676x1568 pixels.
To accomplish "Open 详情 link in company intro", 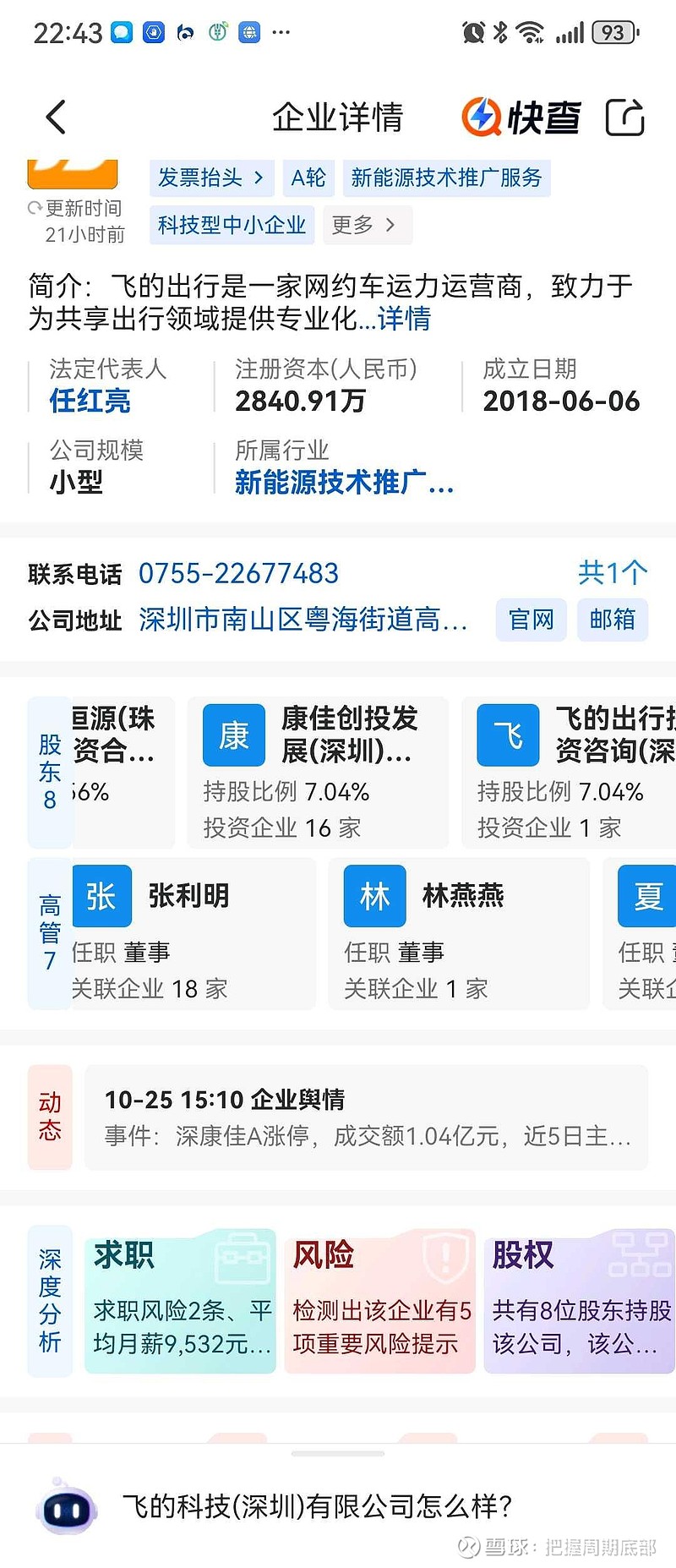I will 404,319.
